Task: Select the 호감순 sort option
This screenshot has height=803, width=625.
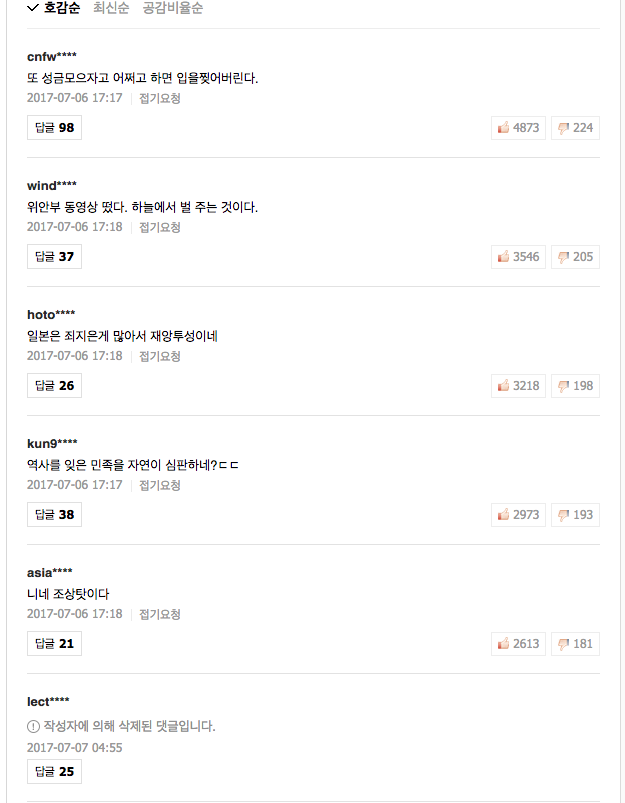Action: tap(53, 8)
